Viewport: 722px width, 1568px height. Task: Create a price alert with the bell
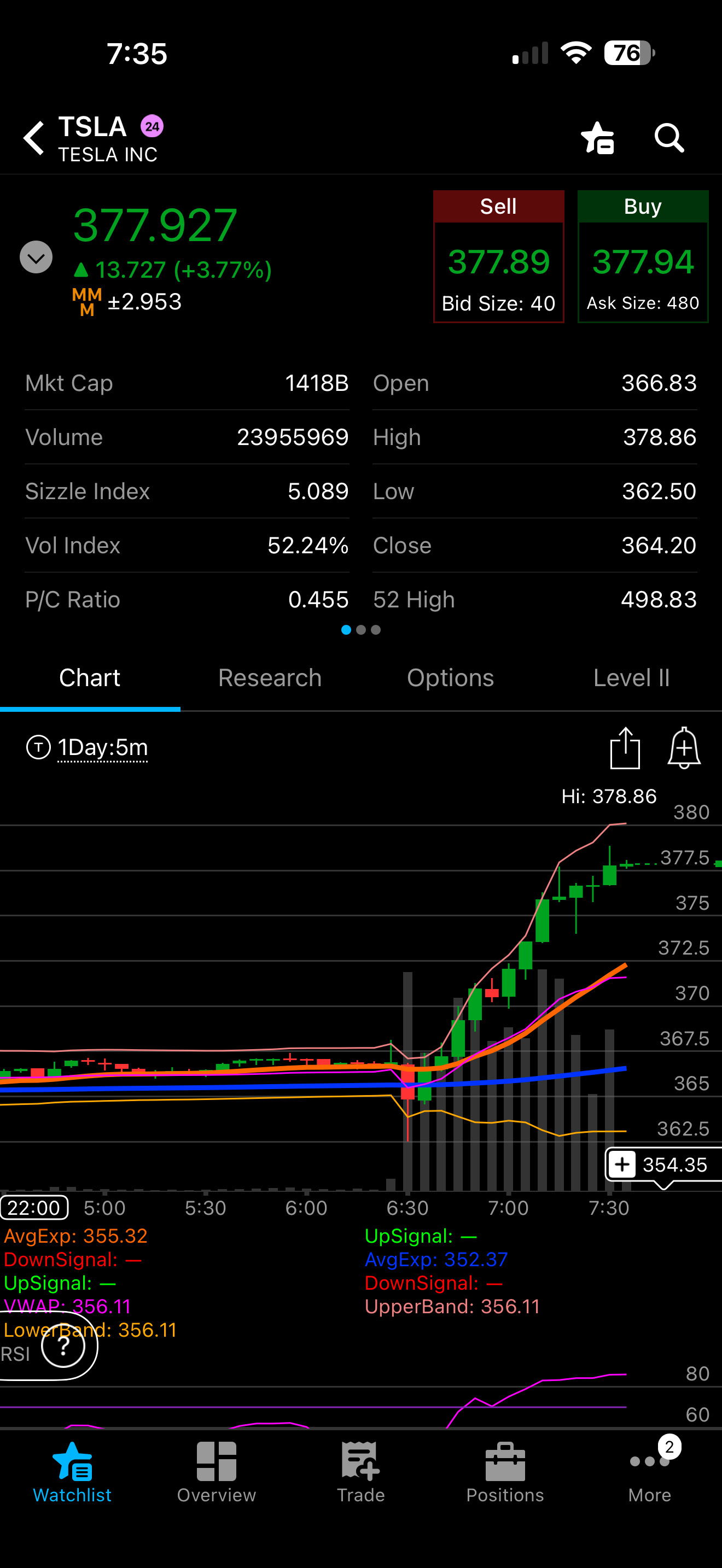click(x=684, y=747)
